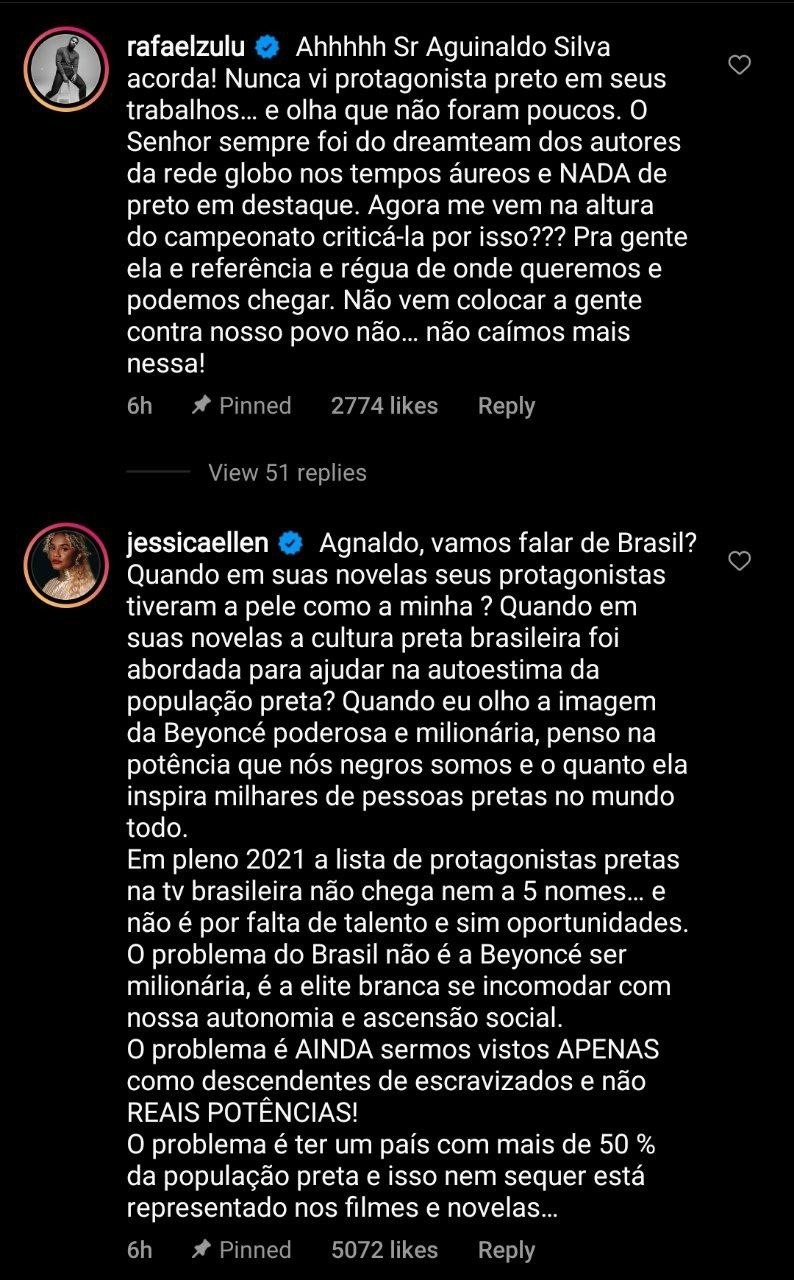See who gave 5072 likes
The image size is (794, 1280).
pyautogui.click(x=384, y=1250)
